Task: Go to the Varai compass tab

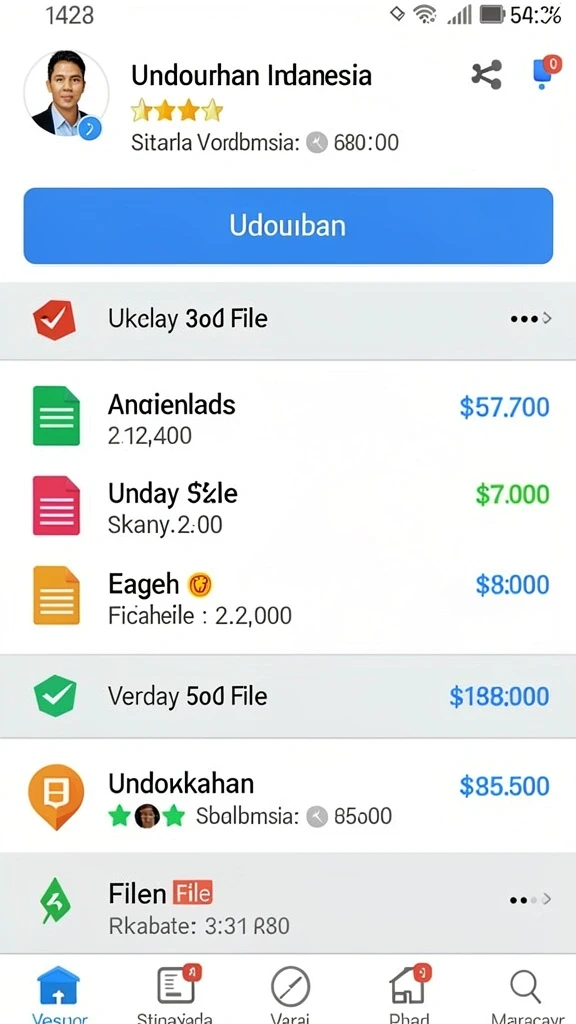Action: click(290, 993)
